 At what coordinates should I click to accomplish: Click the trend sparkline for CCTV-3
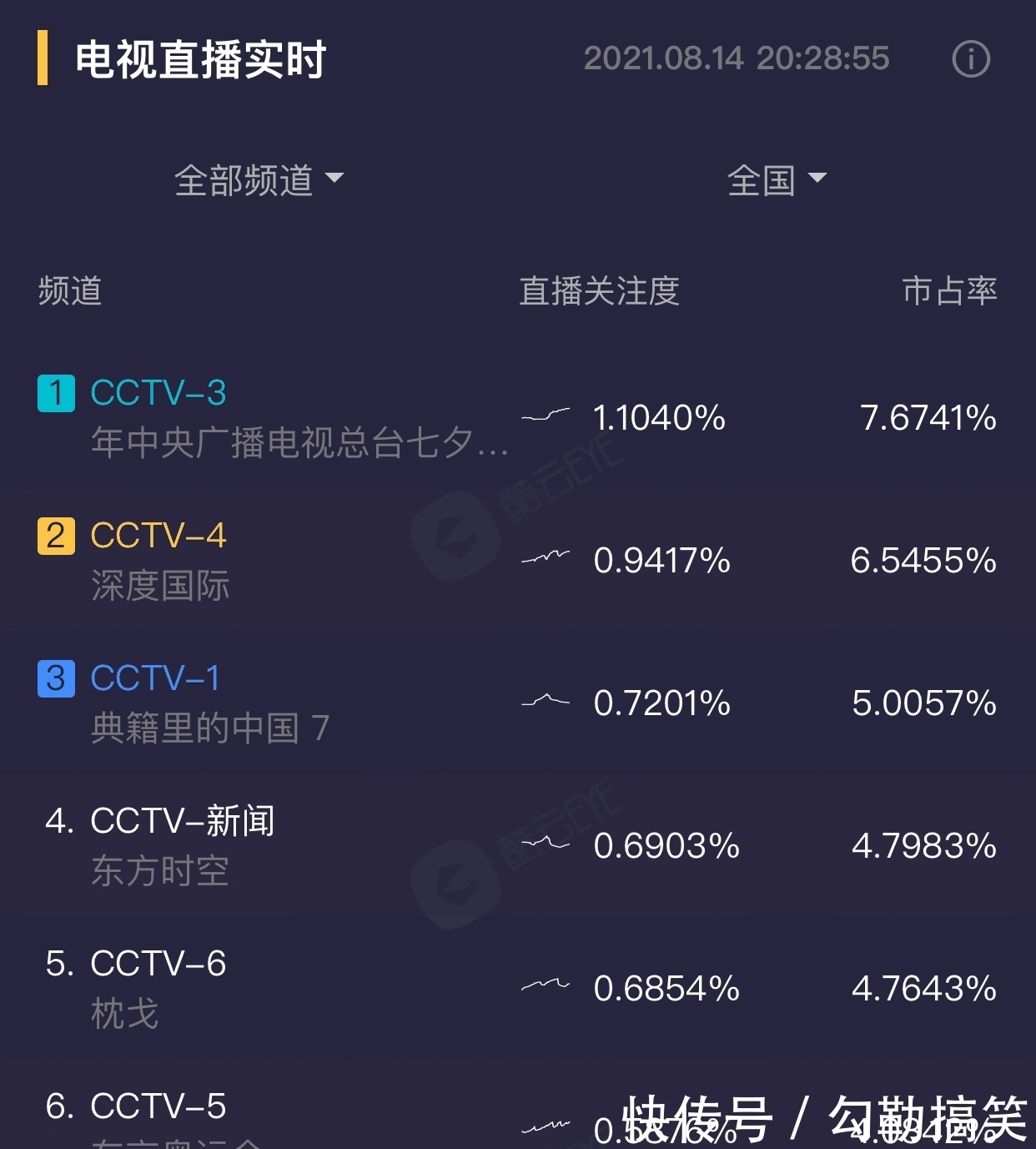tap(545, 415)
